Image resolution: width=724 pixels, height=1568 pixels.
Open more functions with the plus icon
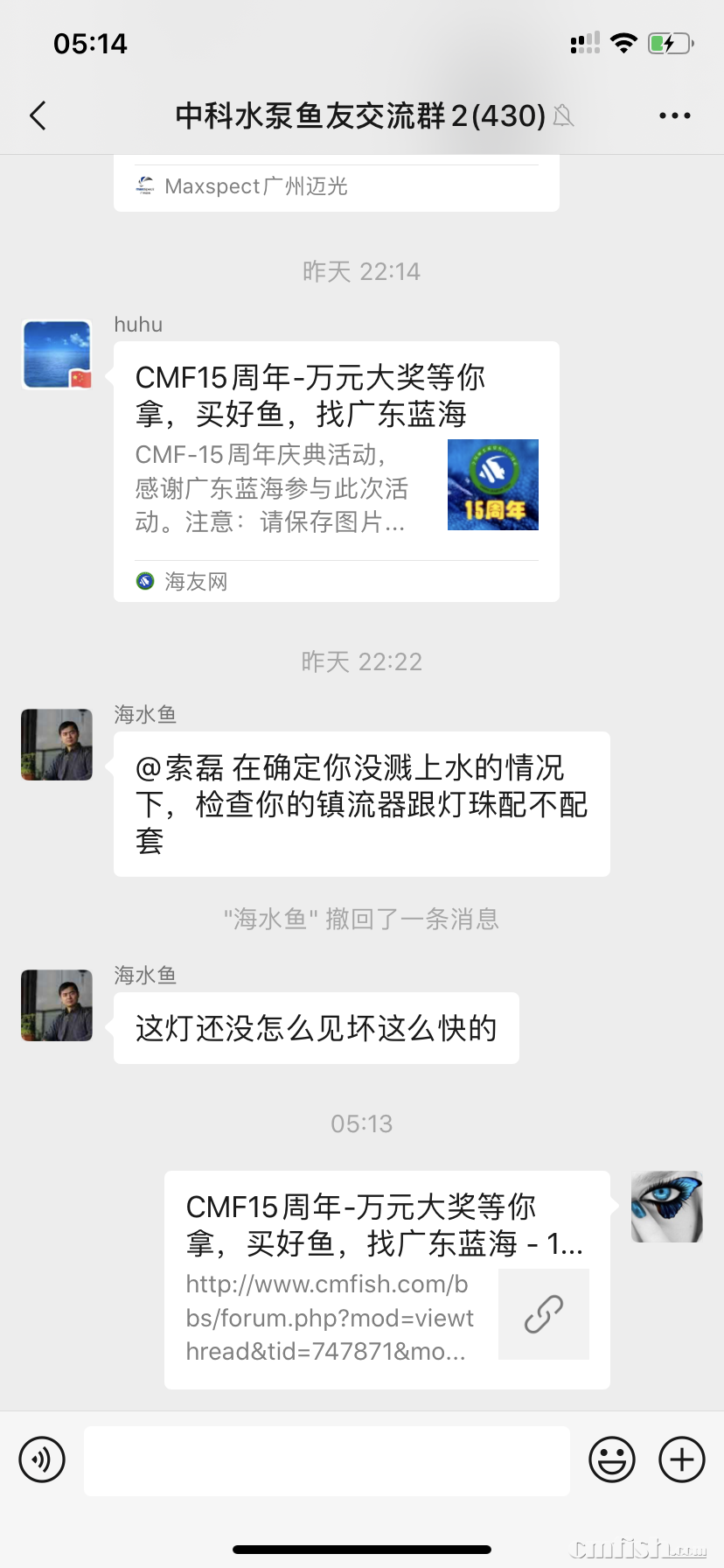coord(681,1459)
